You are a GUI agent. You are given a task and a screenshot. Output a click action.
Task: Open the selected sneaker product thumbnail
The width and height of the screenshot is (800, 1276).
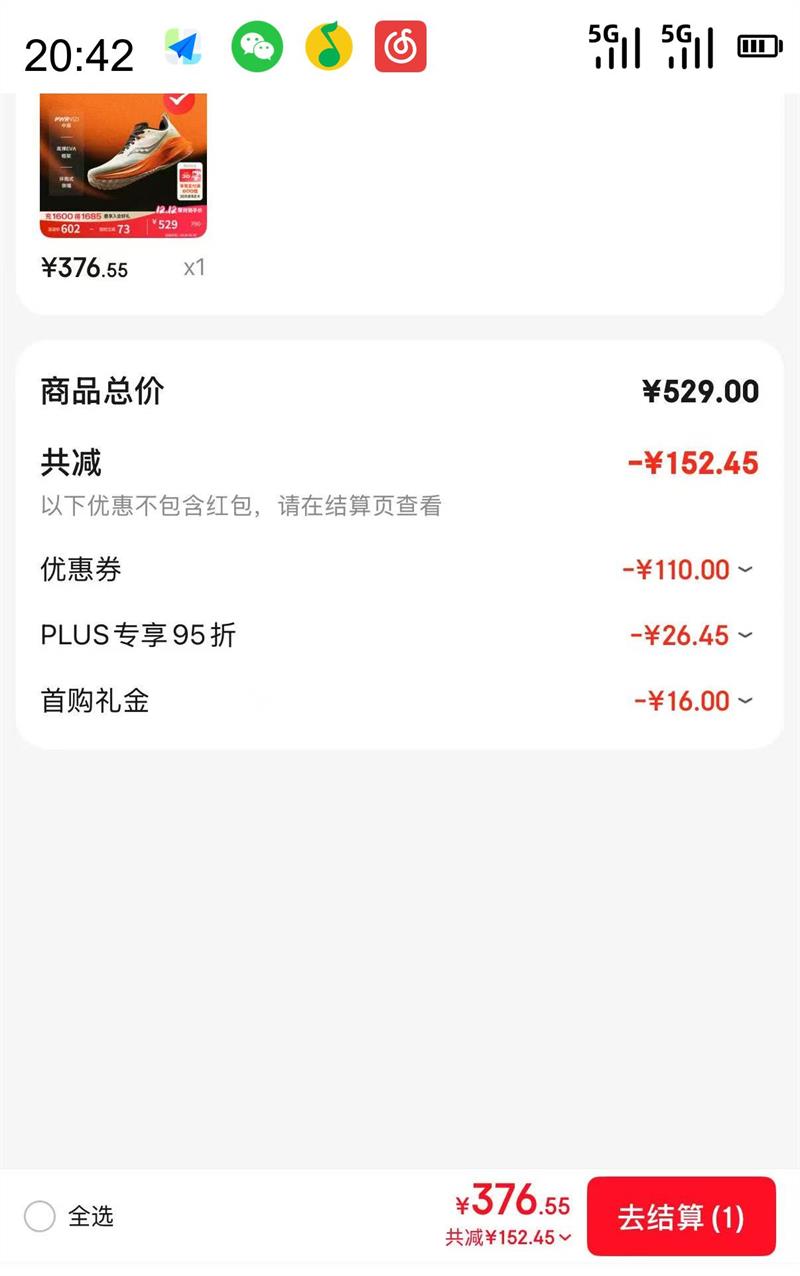[x=123, y=166]
